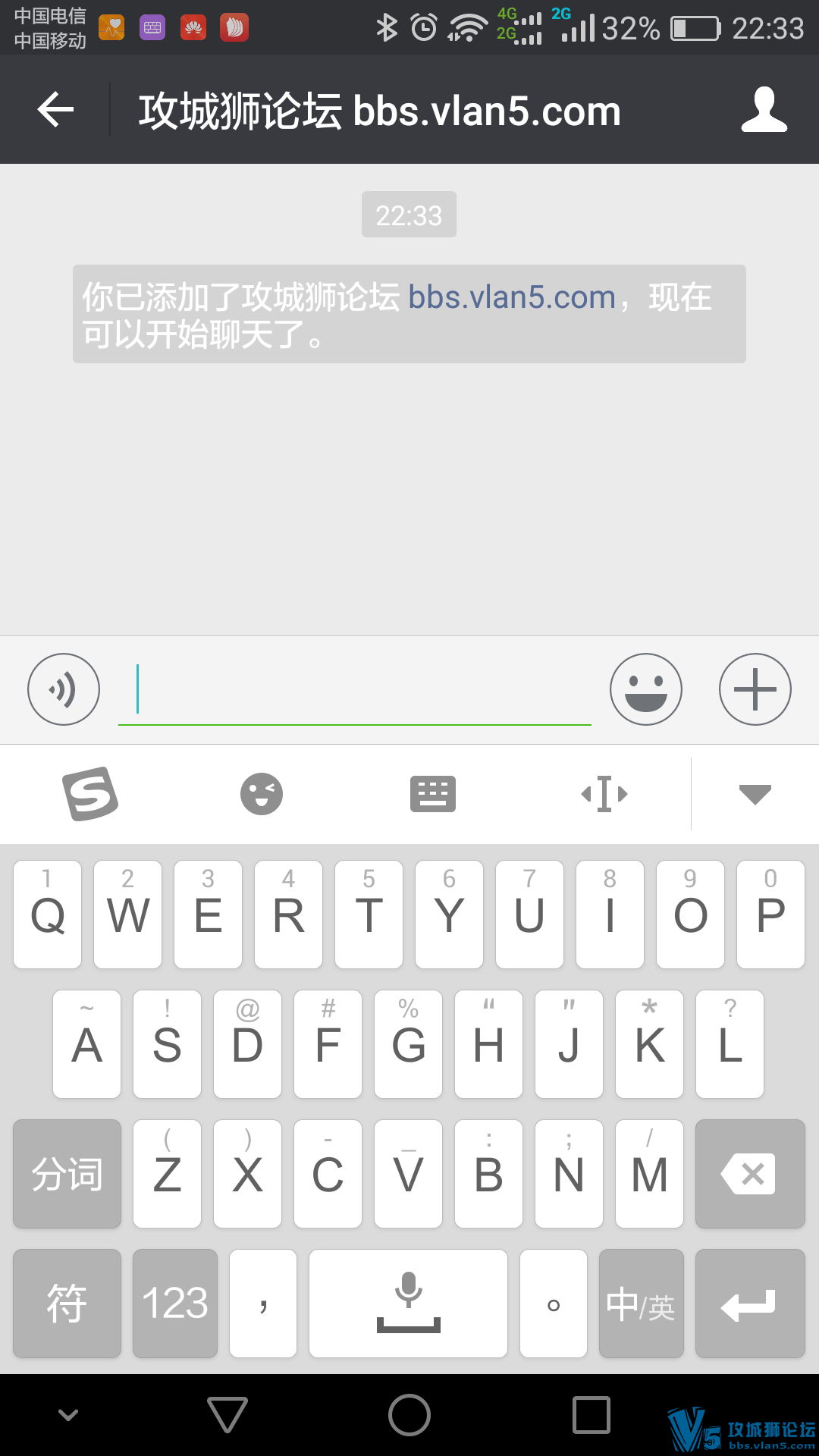The width and height of the screenshot is (819, 1456).
Task: Toggle 中/英 Chinese-English input mode
Action: coord(641,1303)
